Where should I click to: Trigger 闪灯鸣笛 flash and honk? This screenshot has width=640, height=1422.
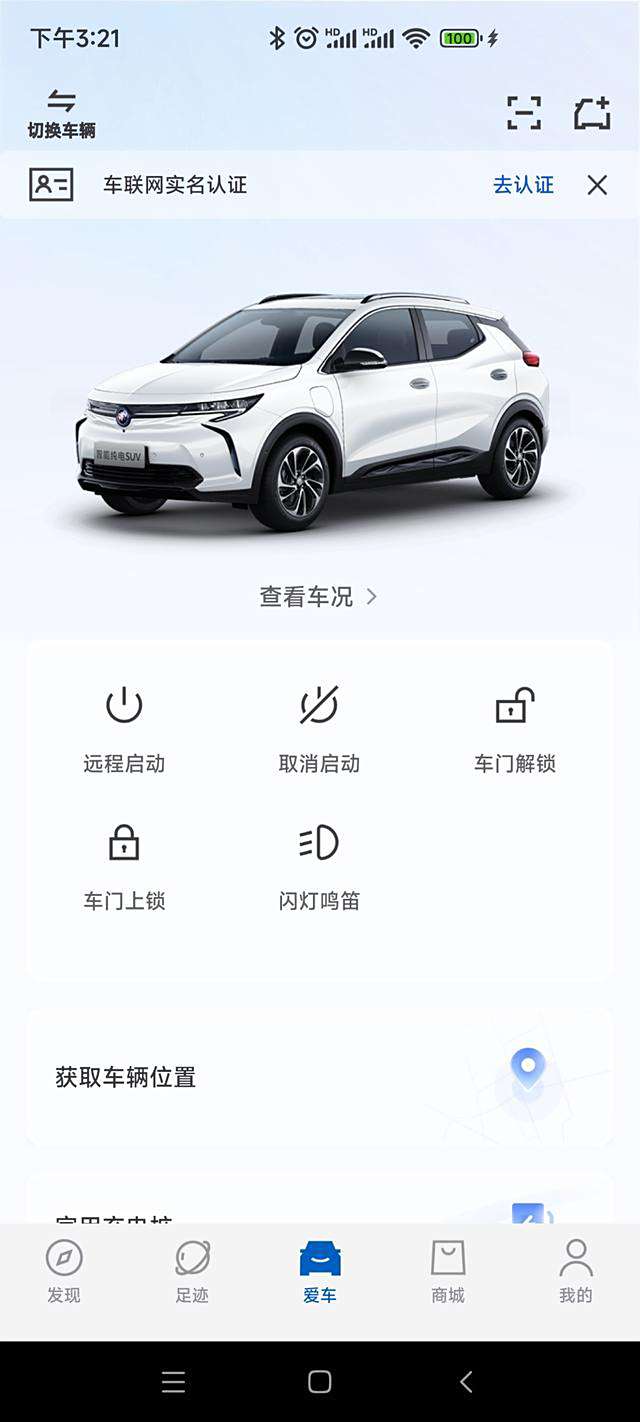point(319,867)
